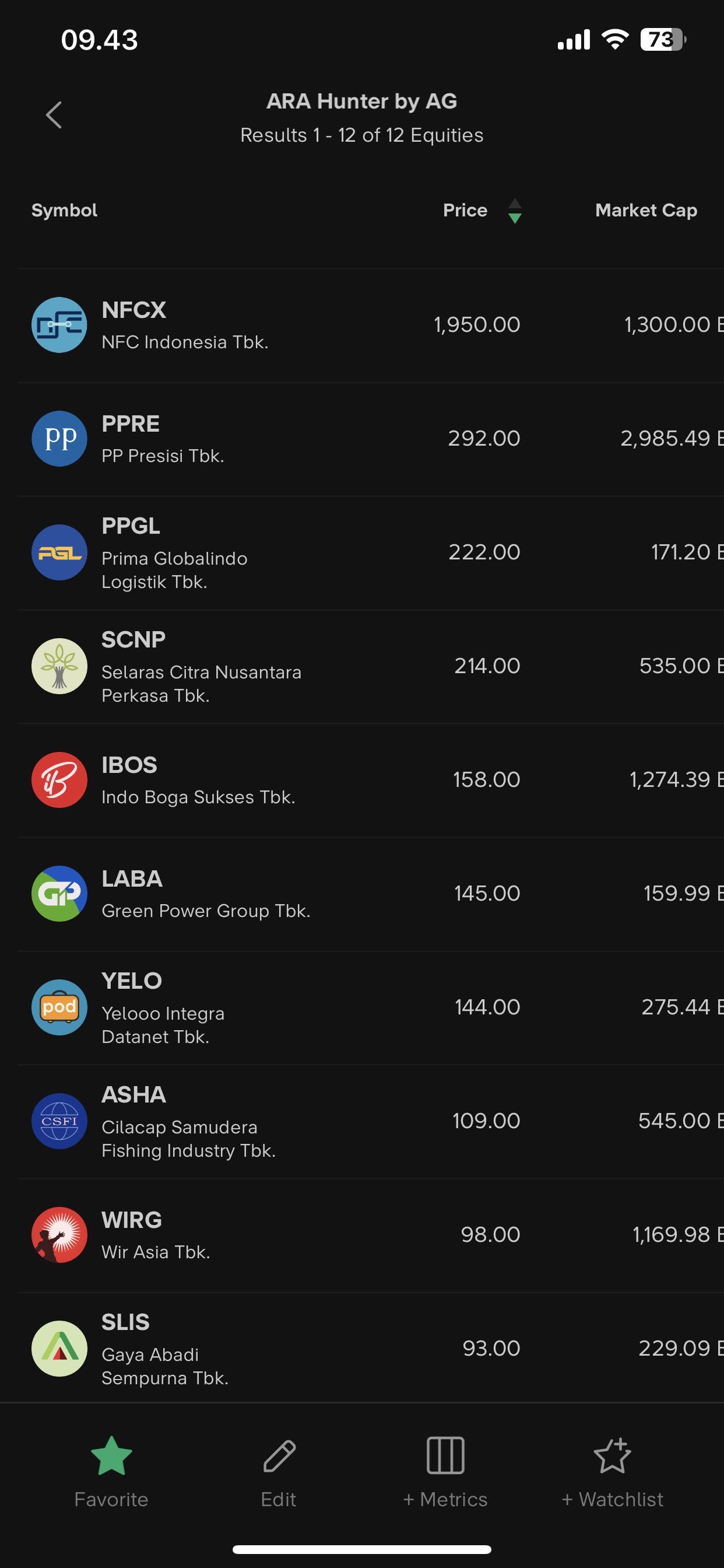Open ASHA Cilacap Samudera Fishing row
Viewport: 724px width, 1568px height.
tap(361, 1121)
